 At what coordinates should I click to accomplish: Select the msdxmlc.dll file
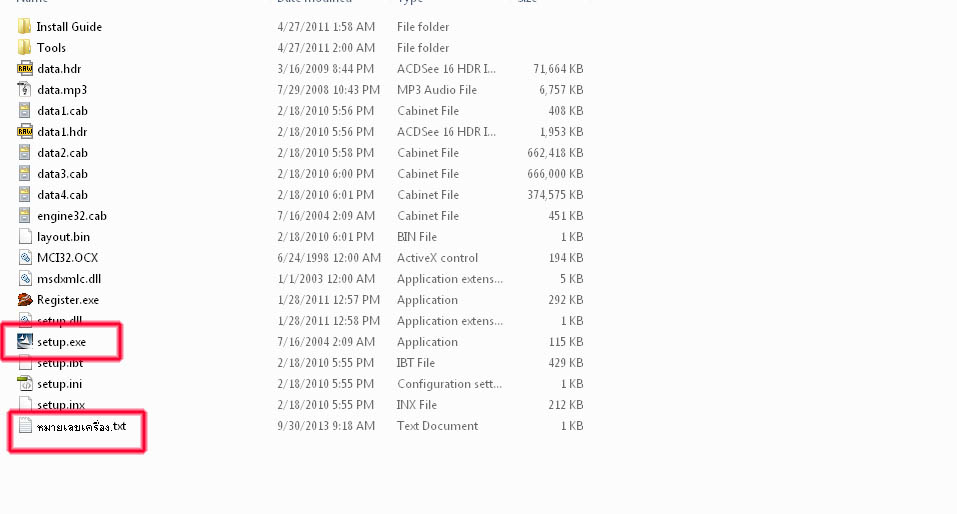[68, 279]
